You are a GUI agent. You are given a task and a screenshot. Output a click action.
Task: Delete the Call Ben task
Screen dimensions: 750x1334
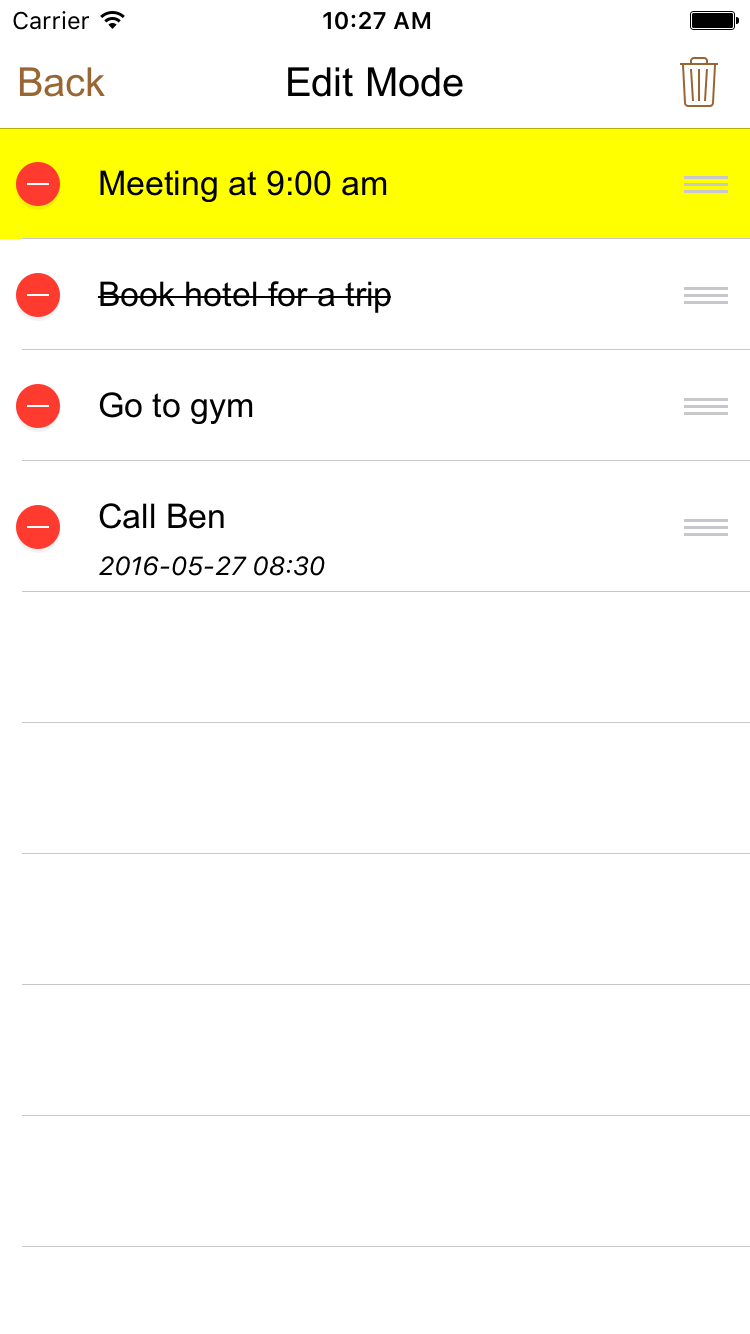(x=38, y=527)
